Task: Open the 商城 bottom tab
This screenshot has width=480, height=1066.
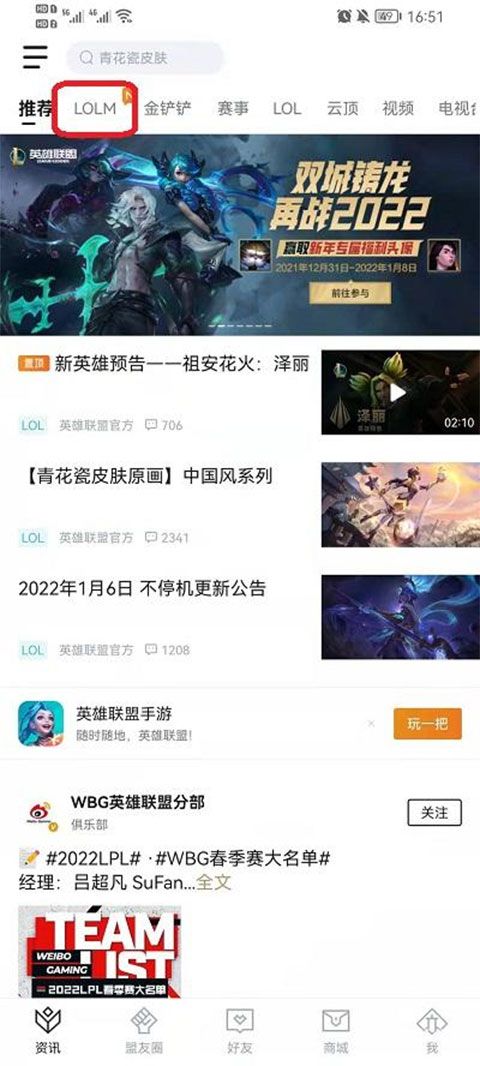Action: point(336,1030)
